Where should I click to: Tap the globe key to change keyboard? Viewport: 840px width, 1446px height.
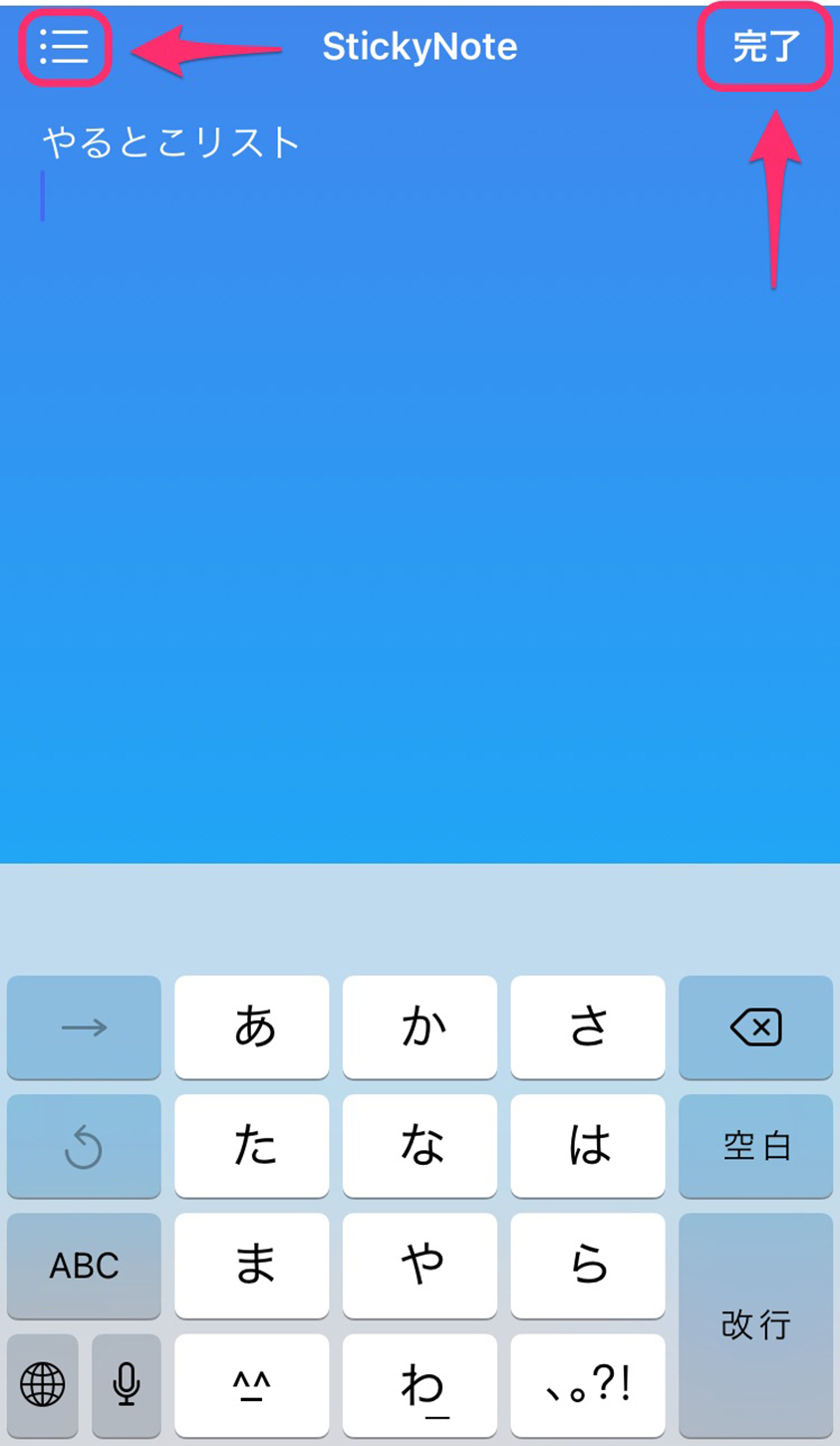pyautogui.click(x=43, y=1384)
